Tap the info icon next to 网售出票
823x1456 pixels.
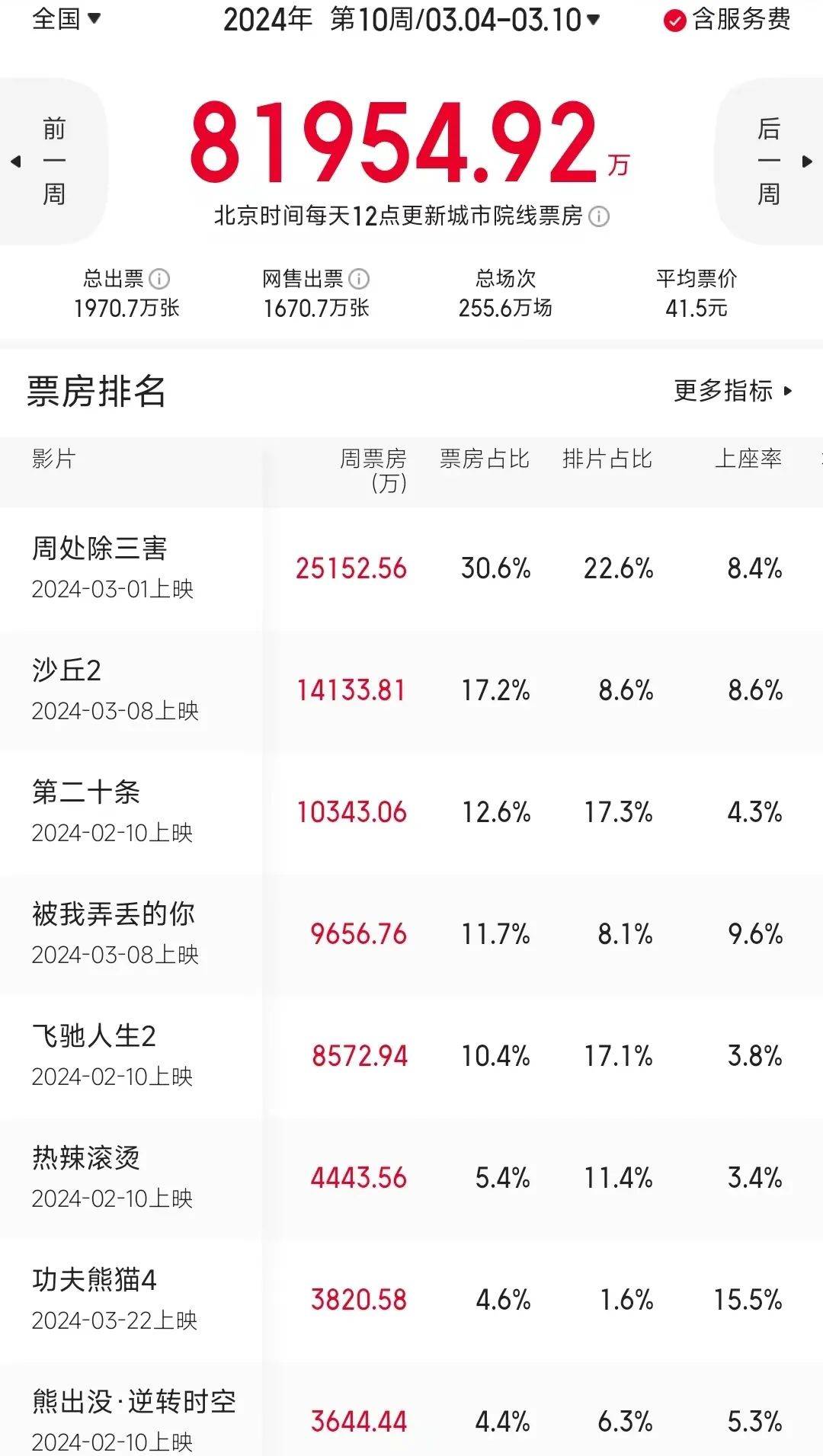pos(359,279)
